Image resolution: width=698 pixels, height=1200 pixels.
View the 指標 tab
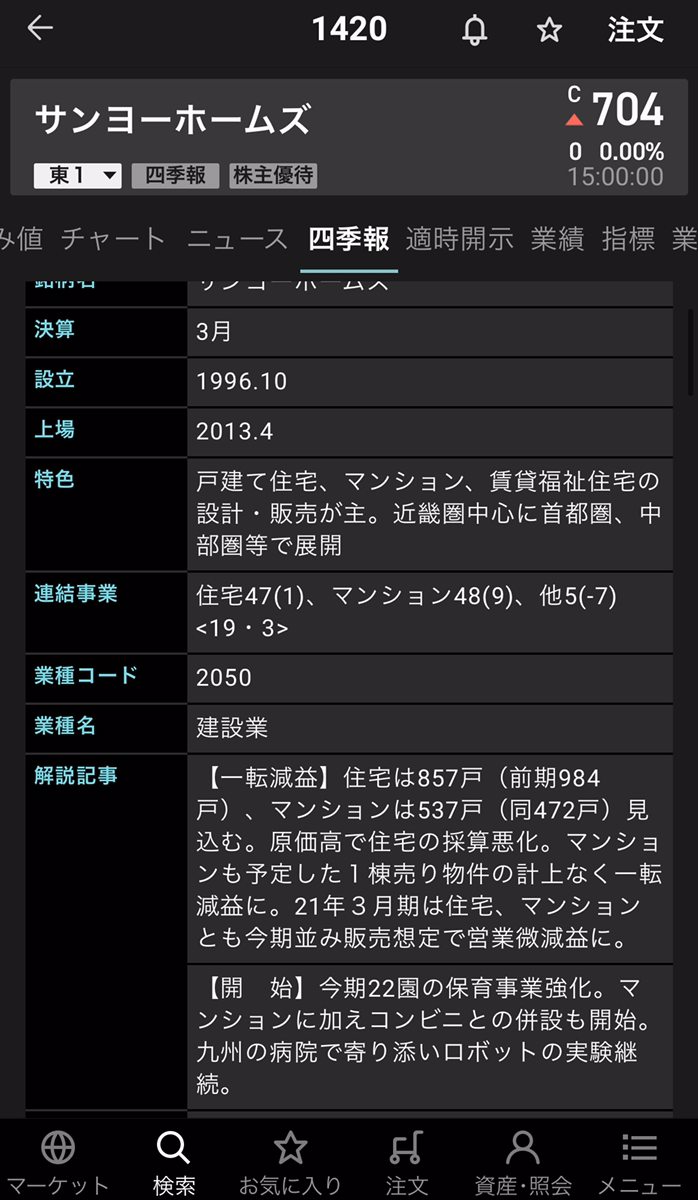[x=628, y=239]
